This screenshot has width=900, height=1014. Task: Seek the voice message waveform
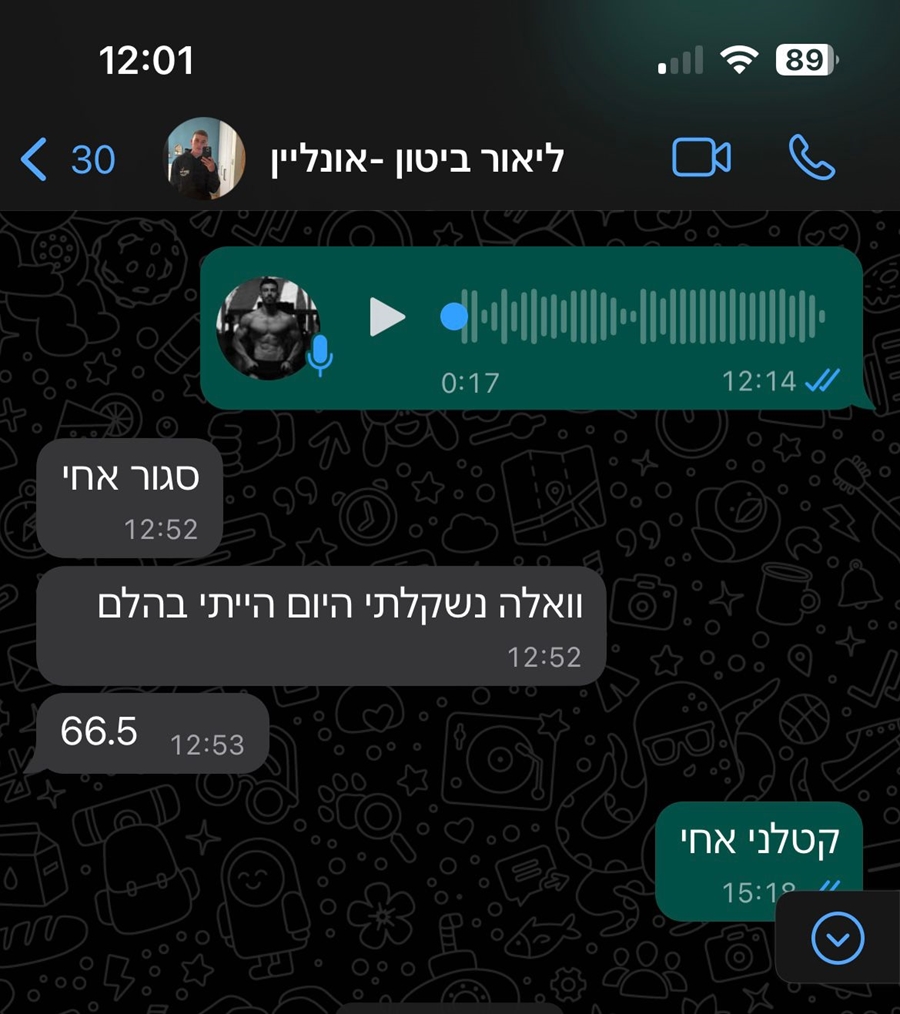pyautogui.click(x=640, y=318)
